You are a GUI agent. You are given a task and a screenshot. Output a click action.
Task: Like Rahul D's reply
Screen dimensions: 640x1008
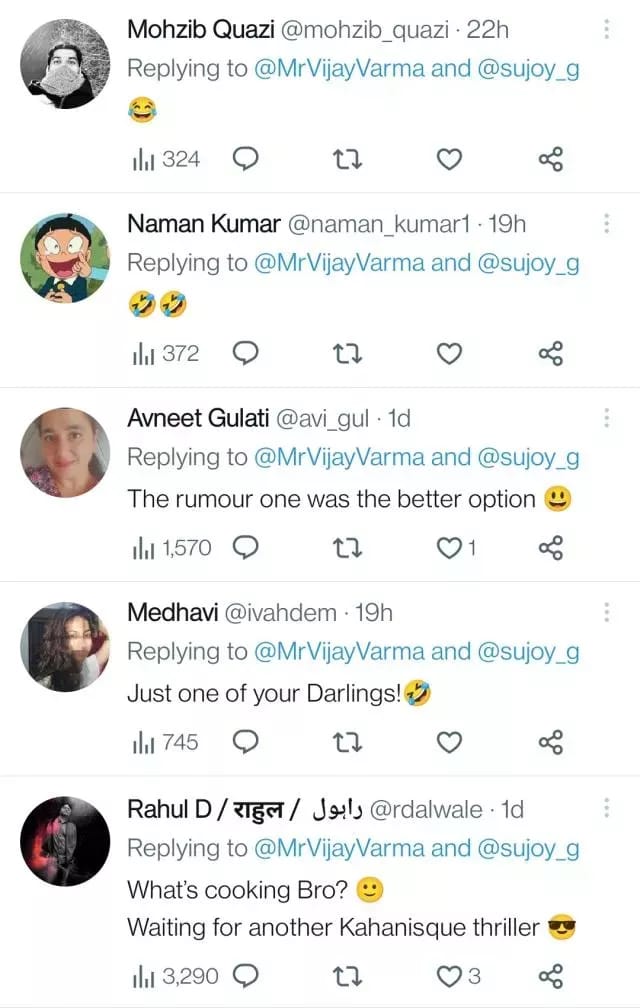(451, 976)
